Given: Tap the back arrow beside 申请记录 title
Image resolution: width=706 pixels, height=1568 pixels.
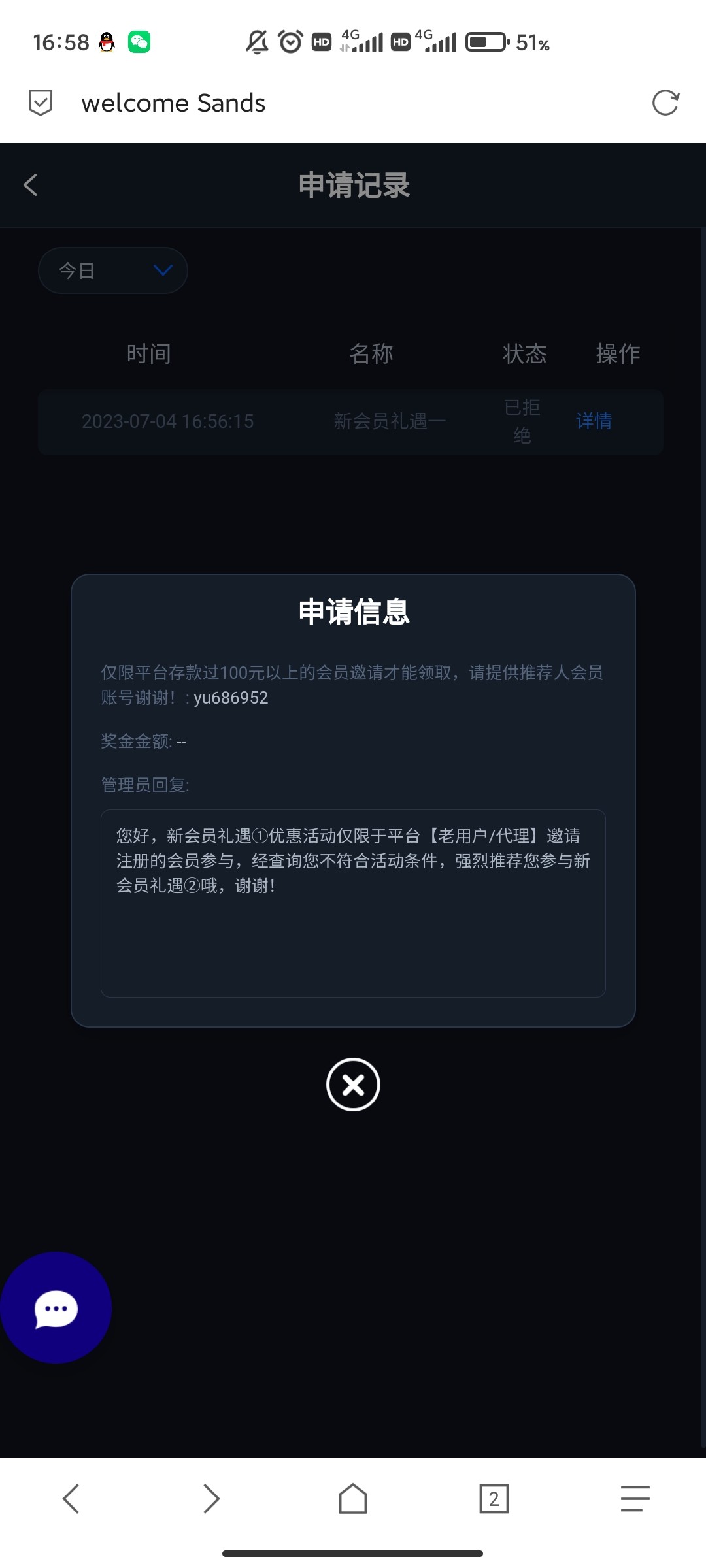Looking at the screenshot, I should [x=29, y=185].
